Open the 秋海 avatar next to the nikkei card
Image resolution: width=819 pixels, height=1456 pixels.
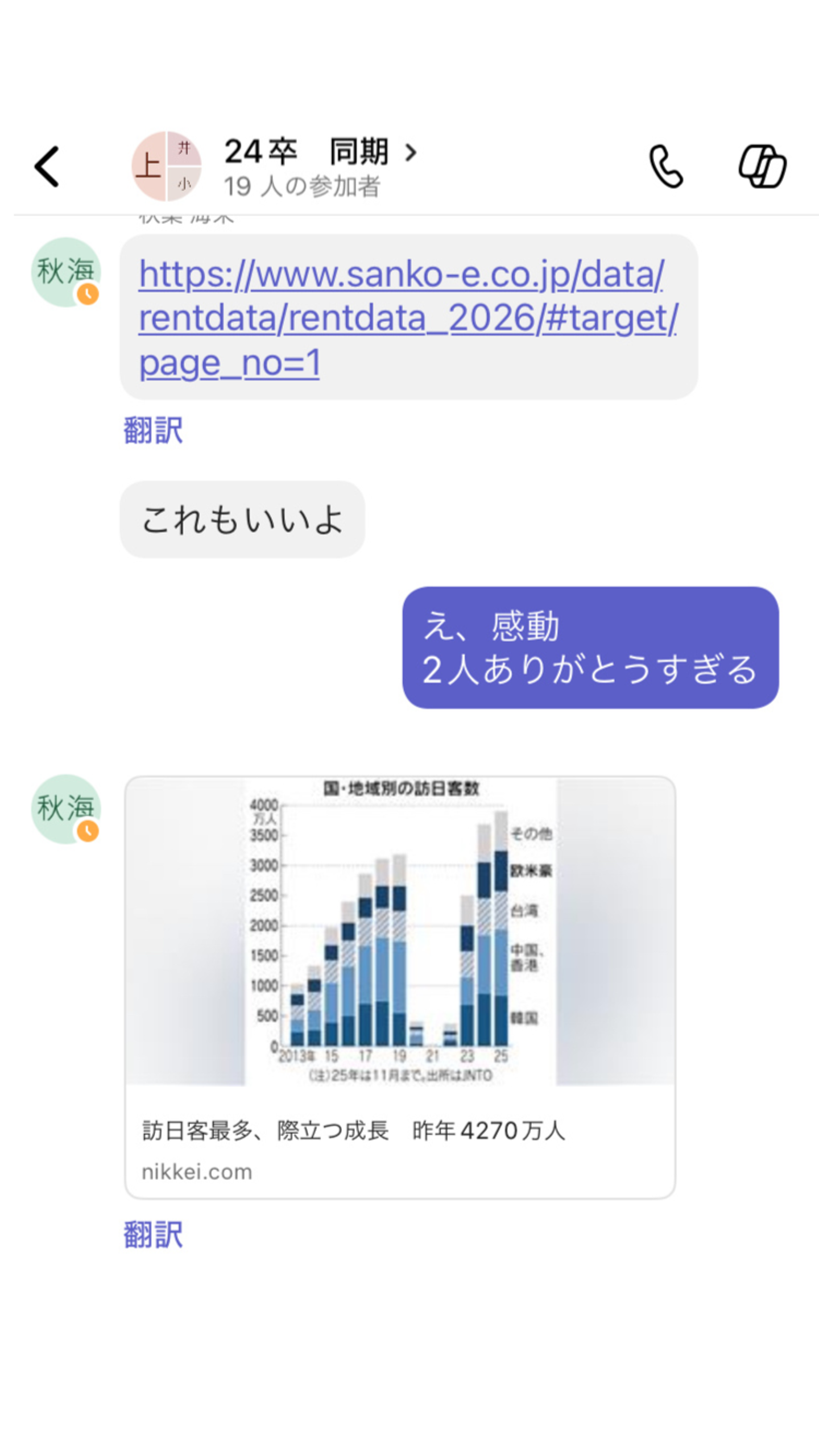tap(65, 808)
